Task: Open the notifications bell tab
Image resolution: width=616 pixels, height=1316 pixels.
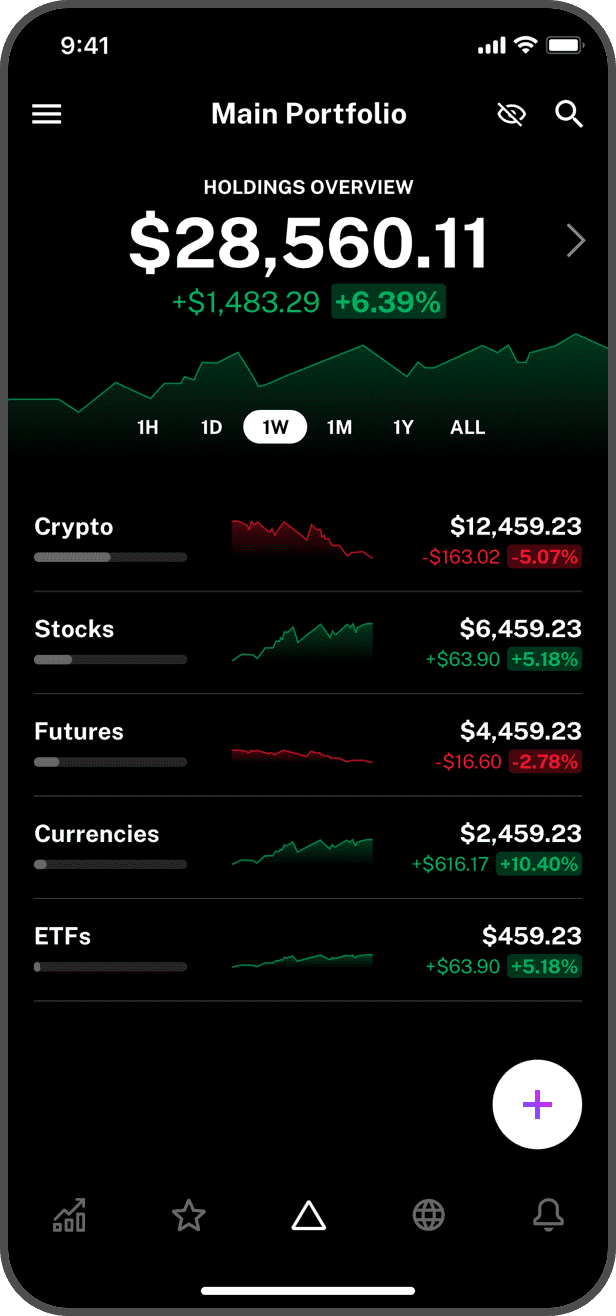Action: (x=548, y=1215)
